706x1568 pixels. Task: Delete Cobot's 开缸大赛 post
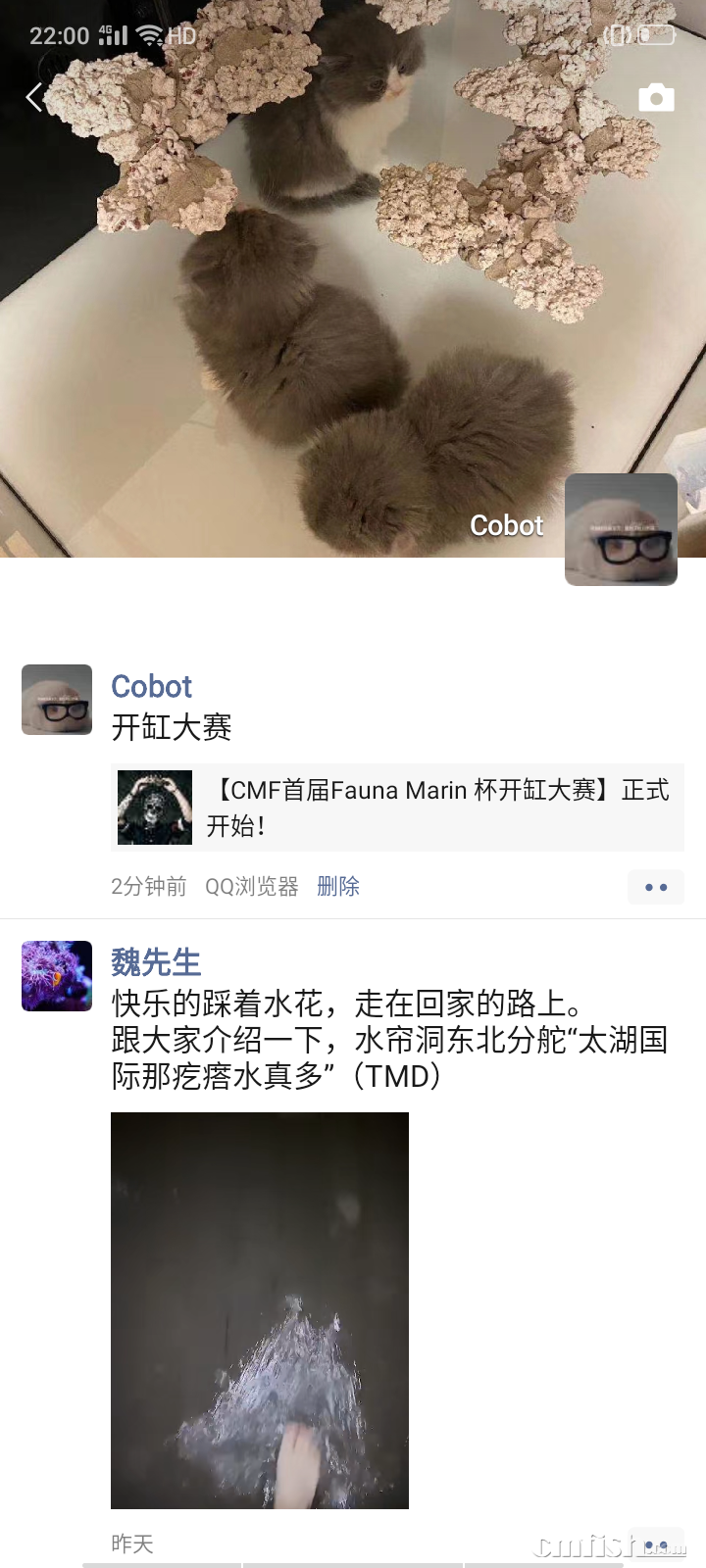pyautogui.click(x=338, y=886)
